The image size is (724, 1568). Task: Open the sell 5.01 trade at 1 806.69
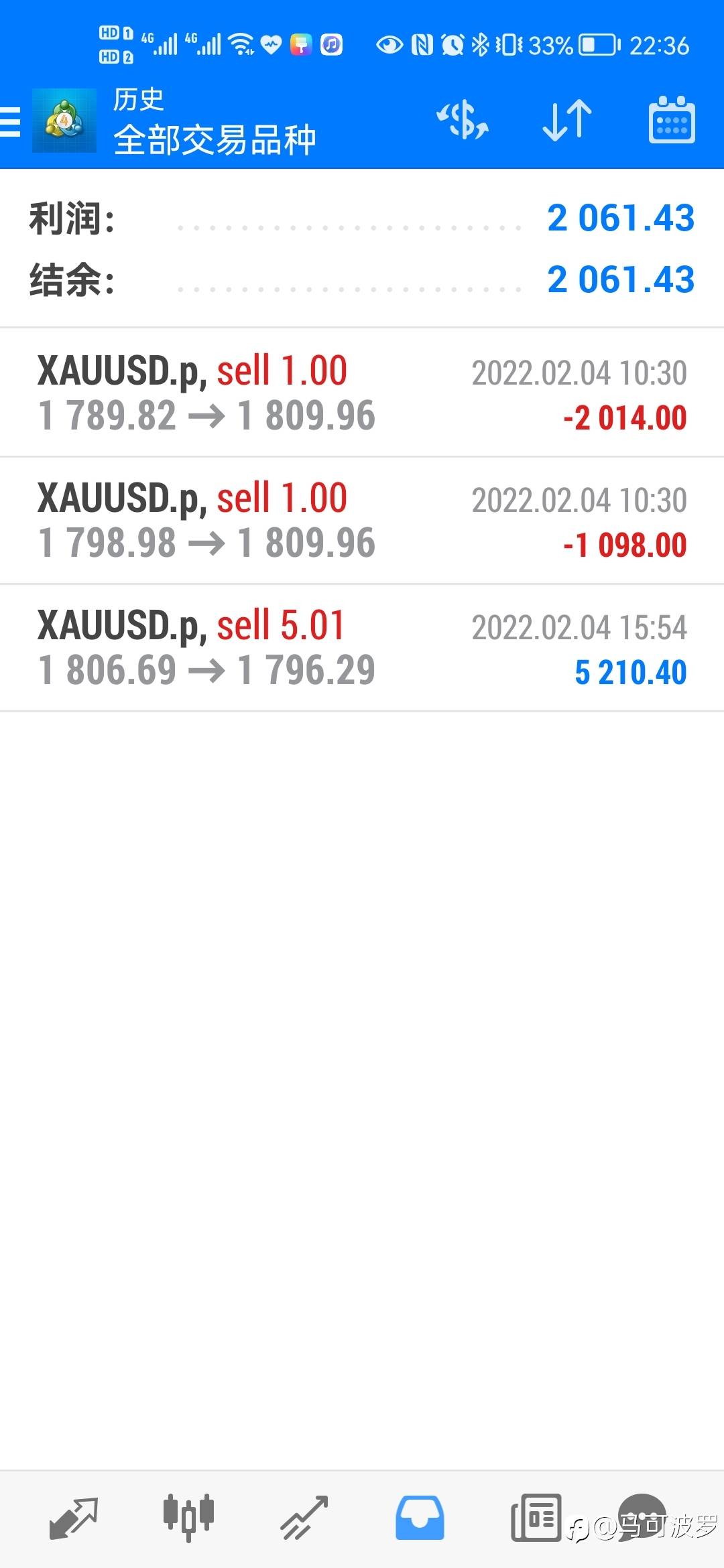[x=362, y=648]
